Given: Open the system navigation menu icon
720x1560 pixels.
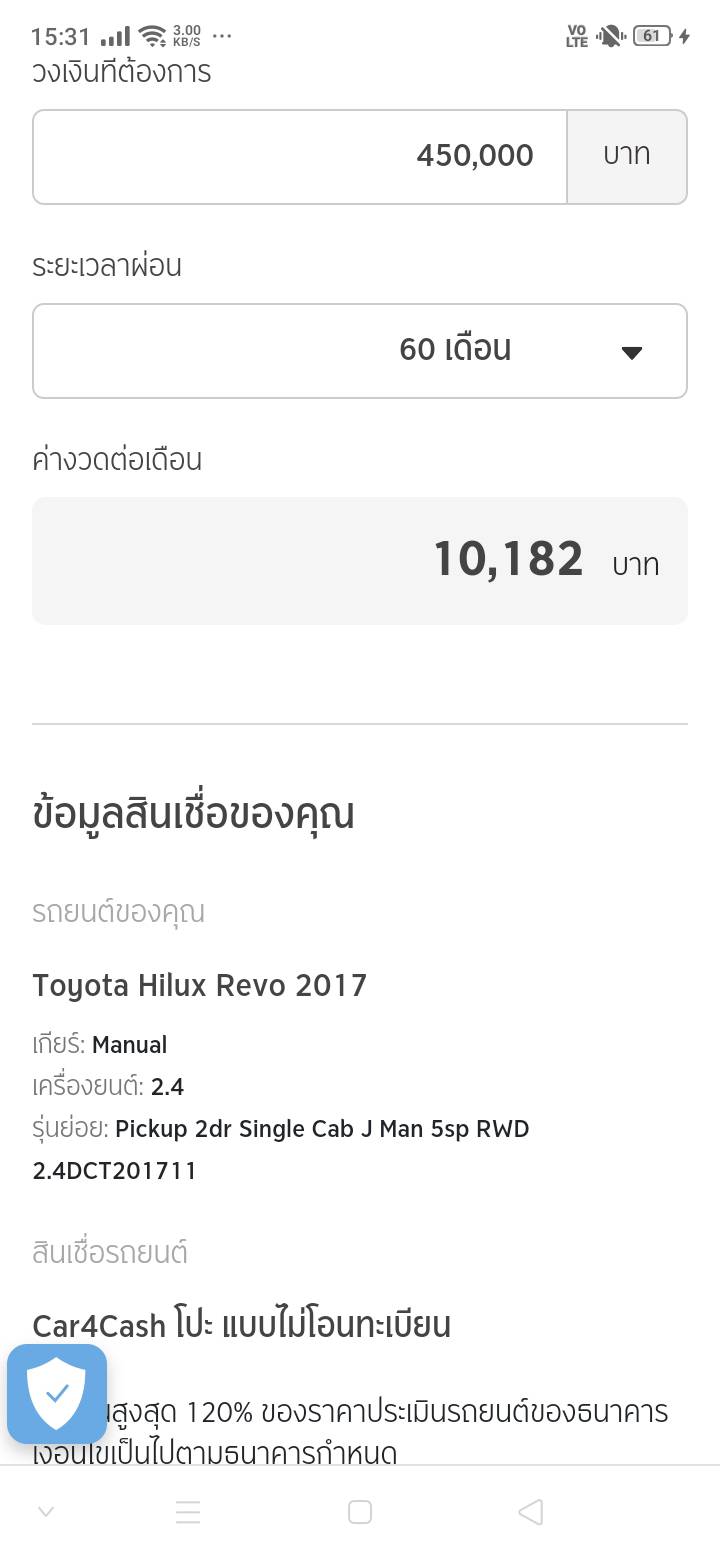Looking at the screenshot, I should click(x=188, y=1512).
